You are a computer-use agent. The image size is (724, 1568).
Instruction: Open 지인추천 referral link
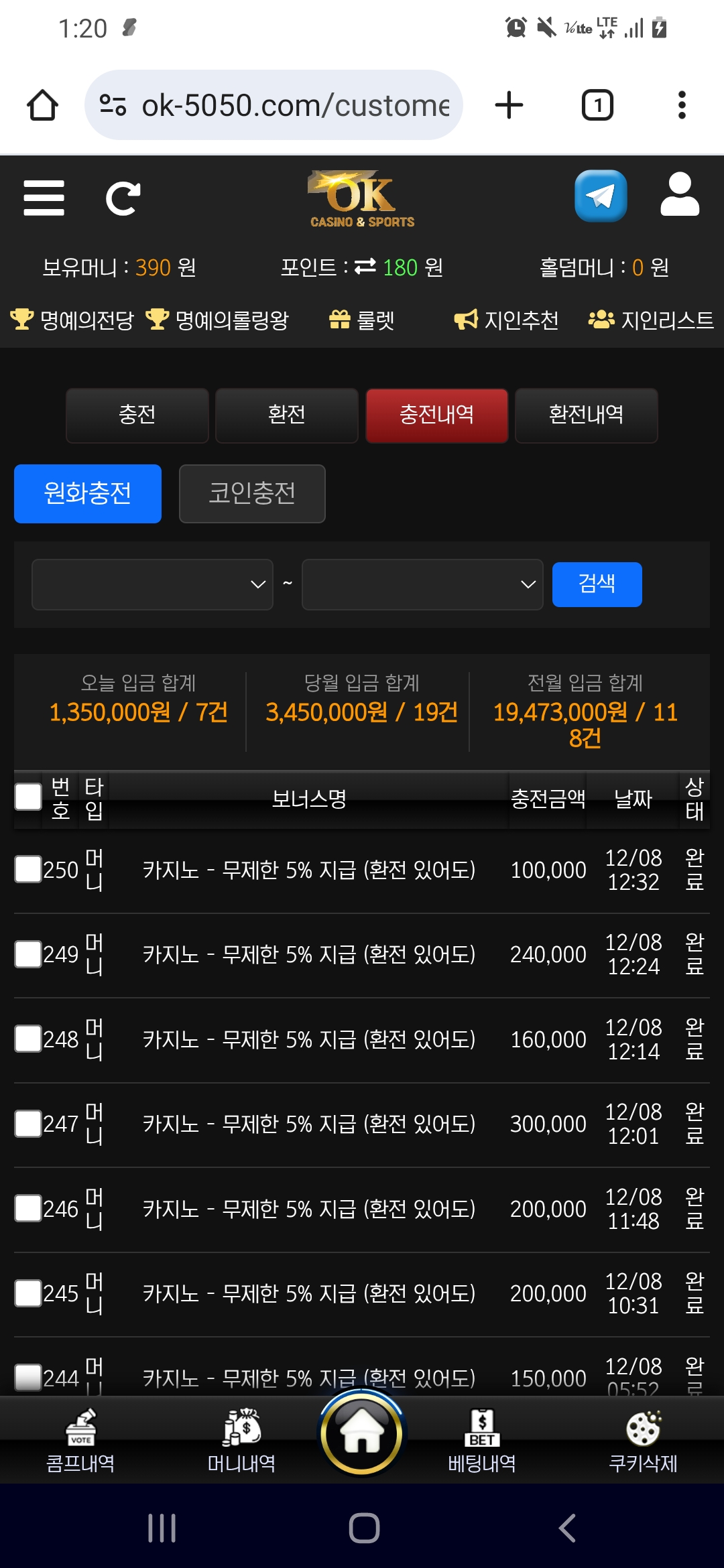click(507, 320)
